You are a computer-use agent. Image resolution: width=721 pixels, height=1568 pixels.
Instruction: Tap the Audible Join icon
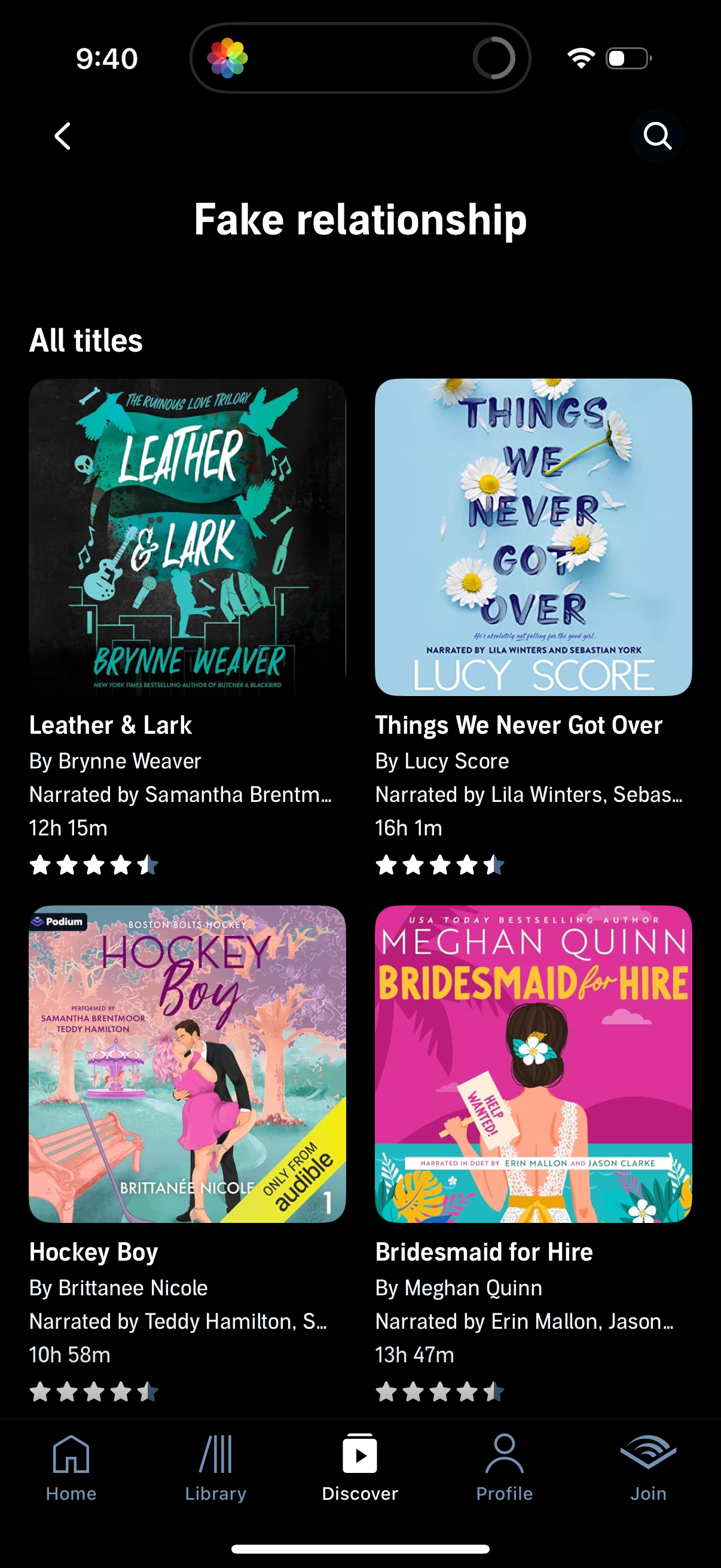pos(649,1467)
